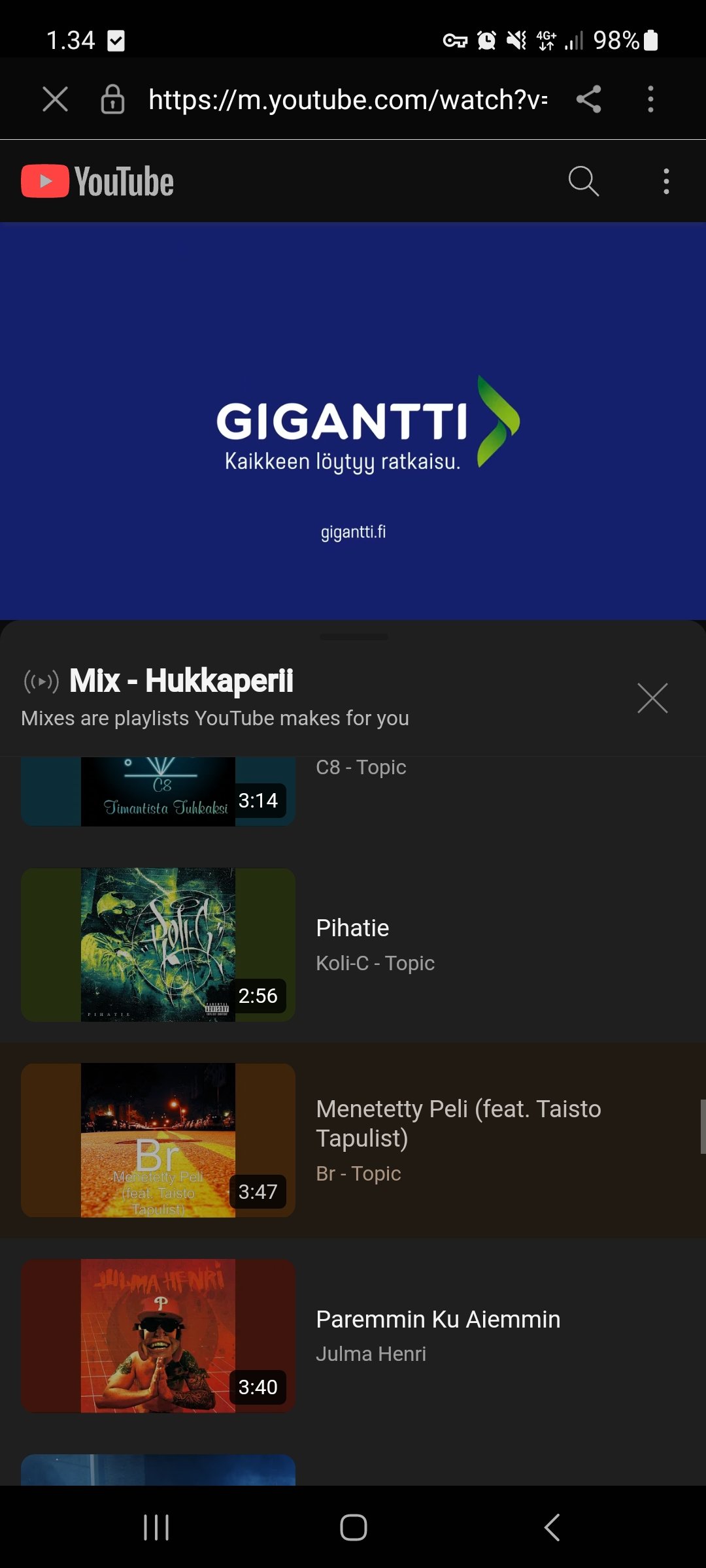Share the current page via browser share icon

589,99
